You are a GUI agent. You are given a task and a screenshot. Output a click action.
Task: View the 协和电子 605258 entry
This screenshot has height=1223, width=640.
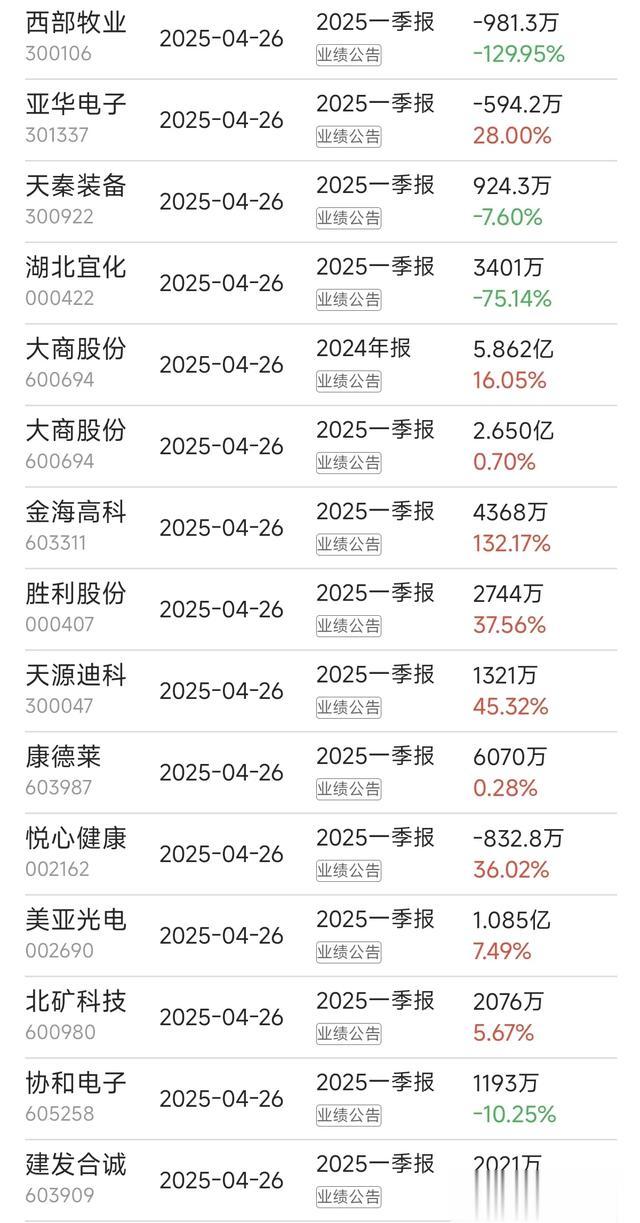click(x=320, y=1099)
